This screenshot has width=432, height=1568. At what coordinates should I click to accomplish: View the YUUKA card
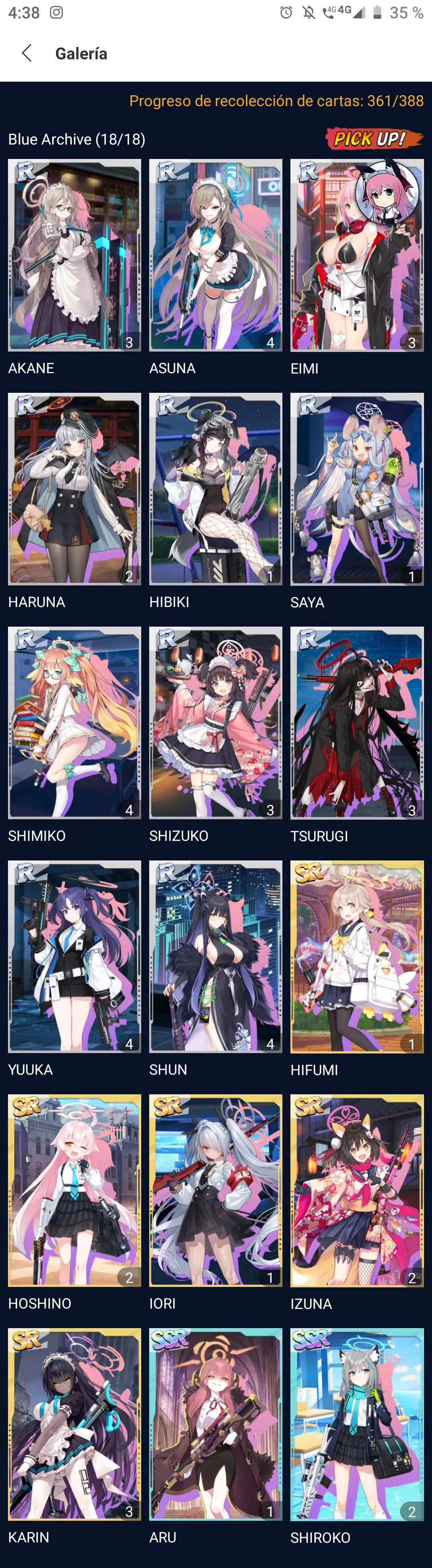[x=74, y=956]
